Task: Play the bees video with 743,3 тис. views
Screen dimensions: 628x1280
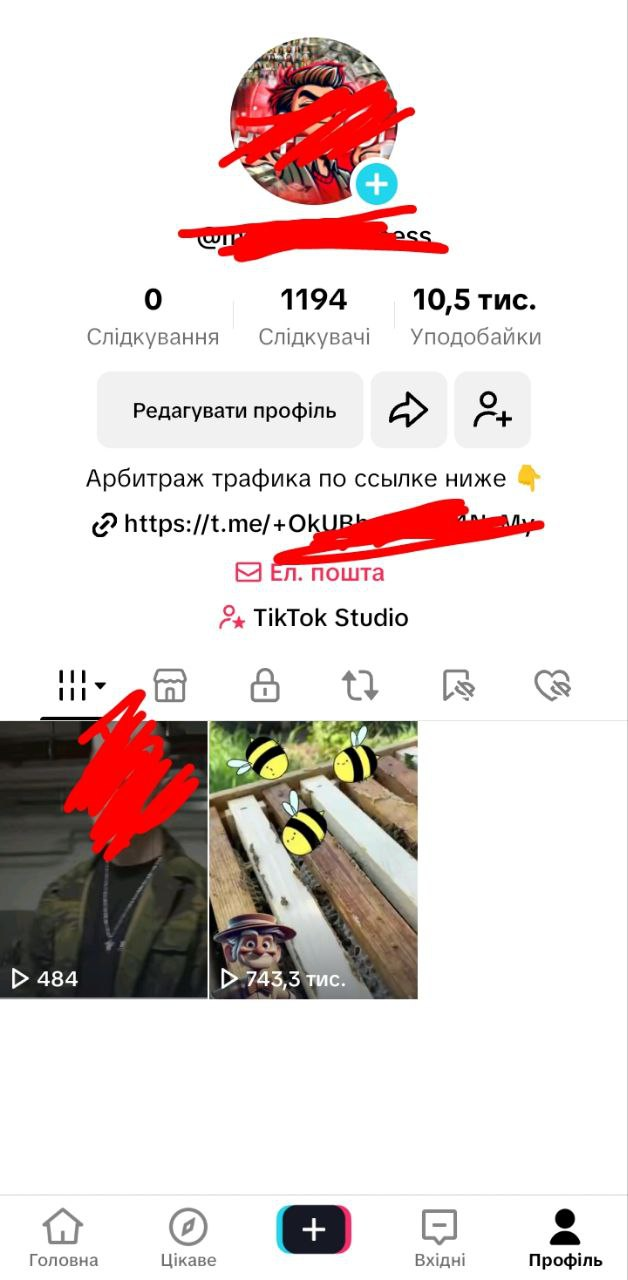Action: click(x=313, y=860)
